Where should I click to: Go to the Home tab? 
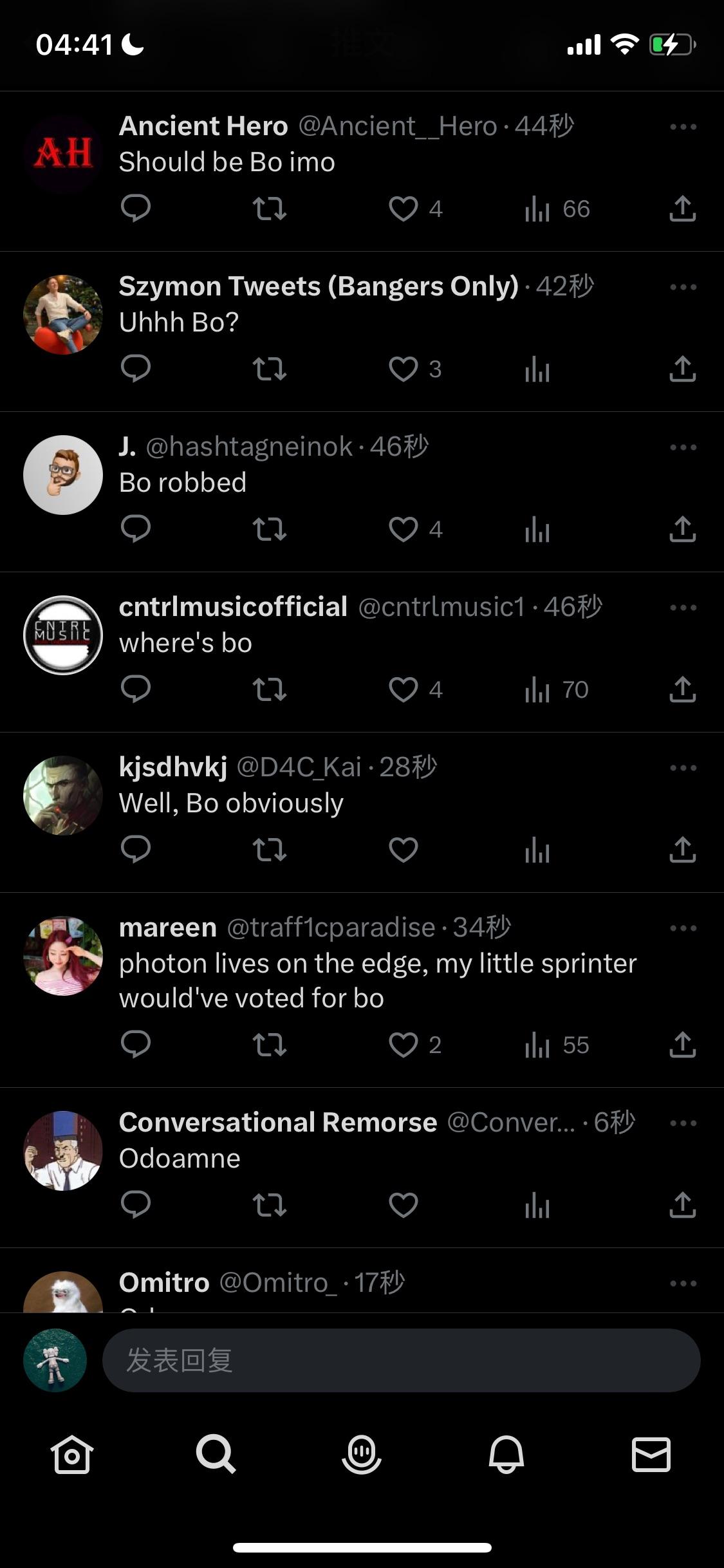[x=72, y=1454]
